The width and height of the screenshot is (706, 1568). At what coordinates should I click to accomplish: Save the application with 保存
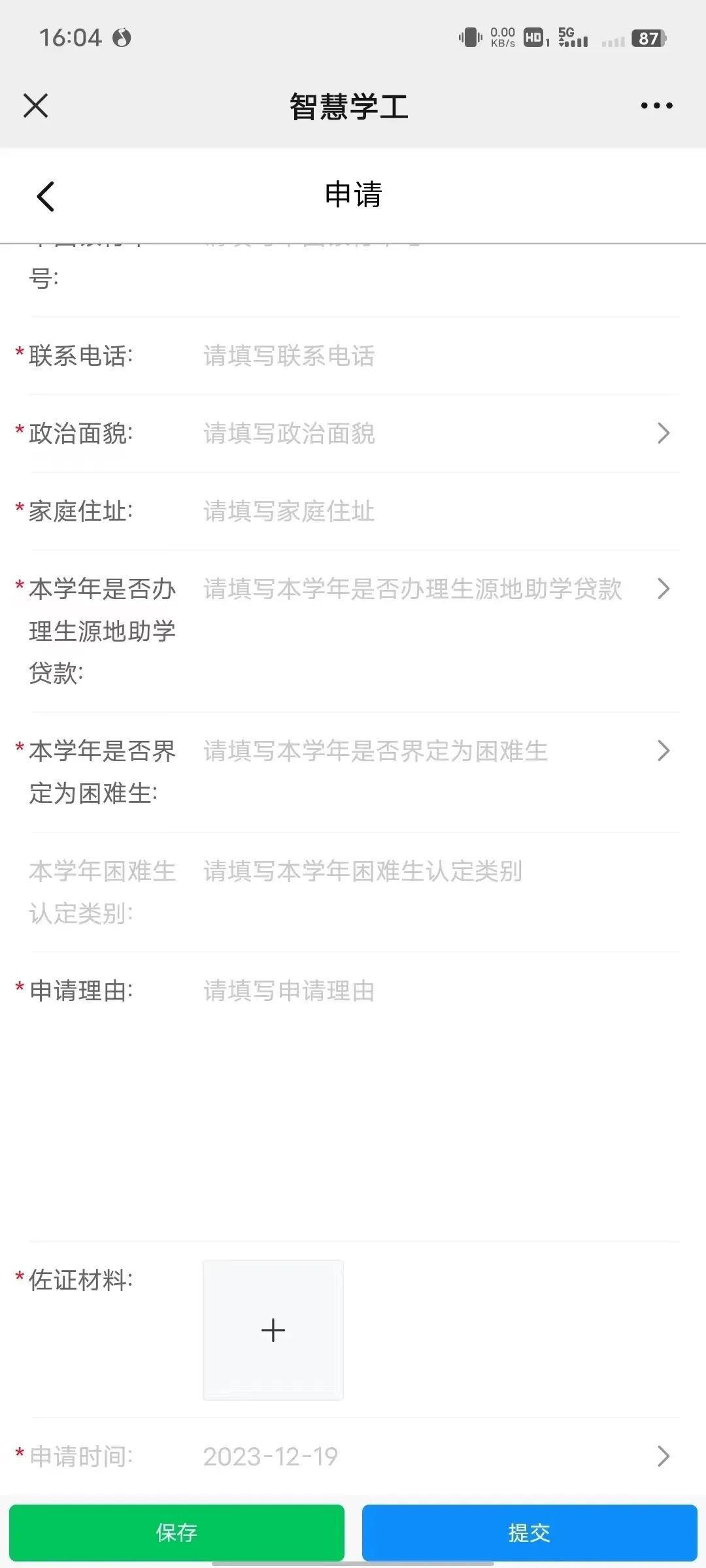coord(176,1533)
